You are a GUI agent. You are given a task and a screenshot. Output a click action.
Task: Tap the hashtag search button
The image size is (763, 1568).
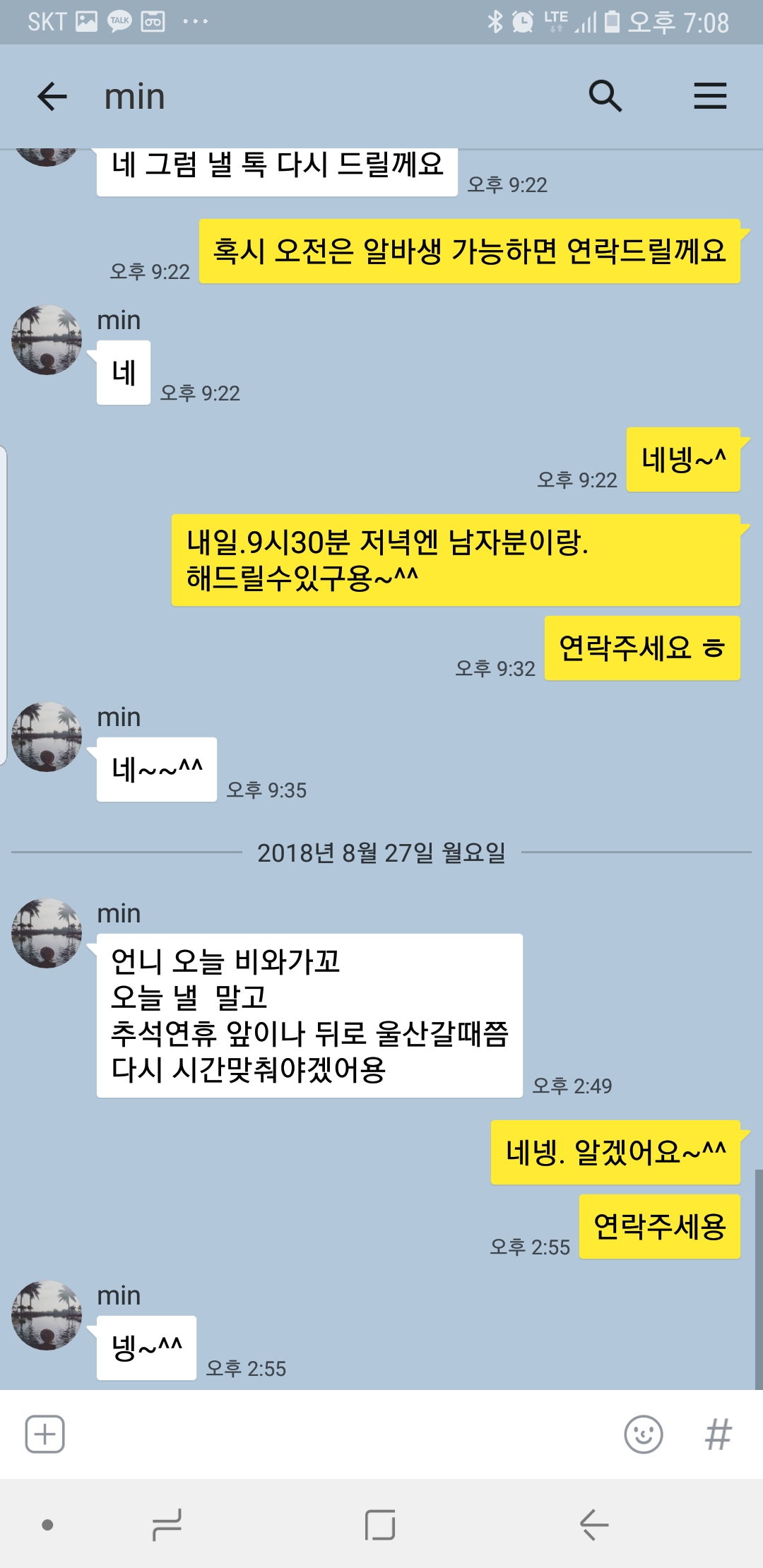point(718,1434)
